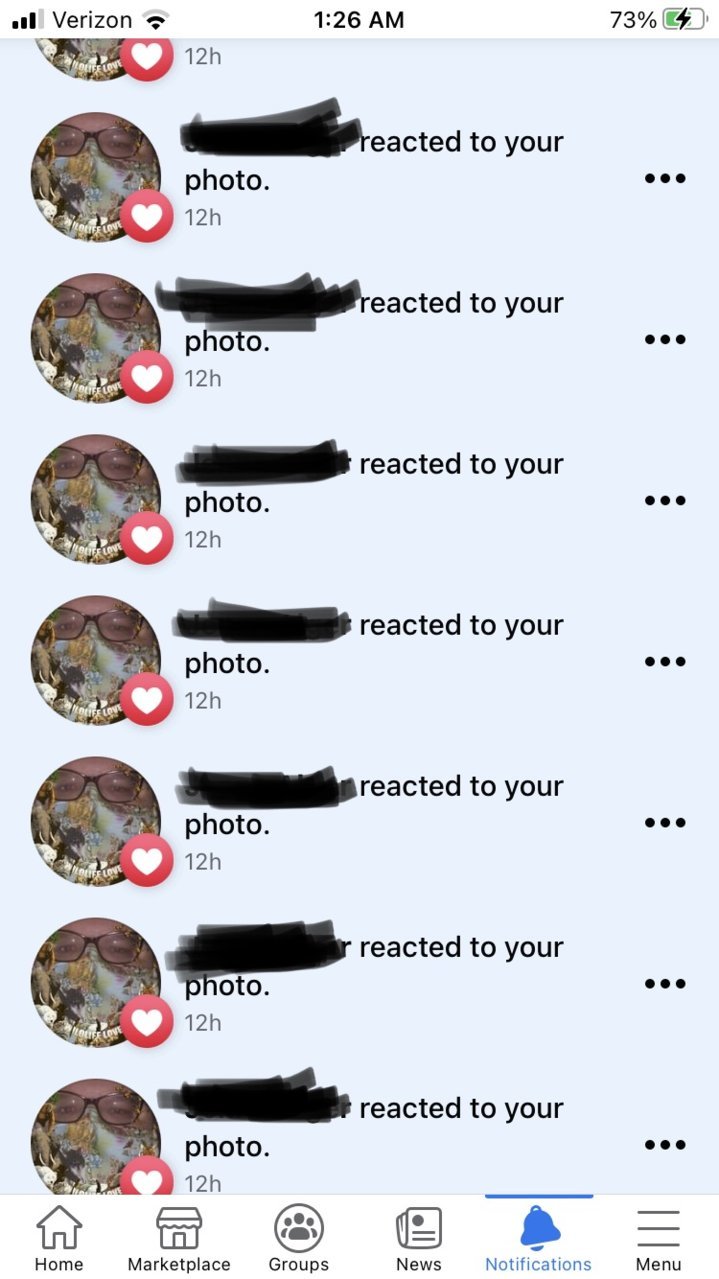Open the News tab

418,1239
